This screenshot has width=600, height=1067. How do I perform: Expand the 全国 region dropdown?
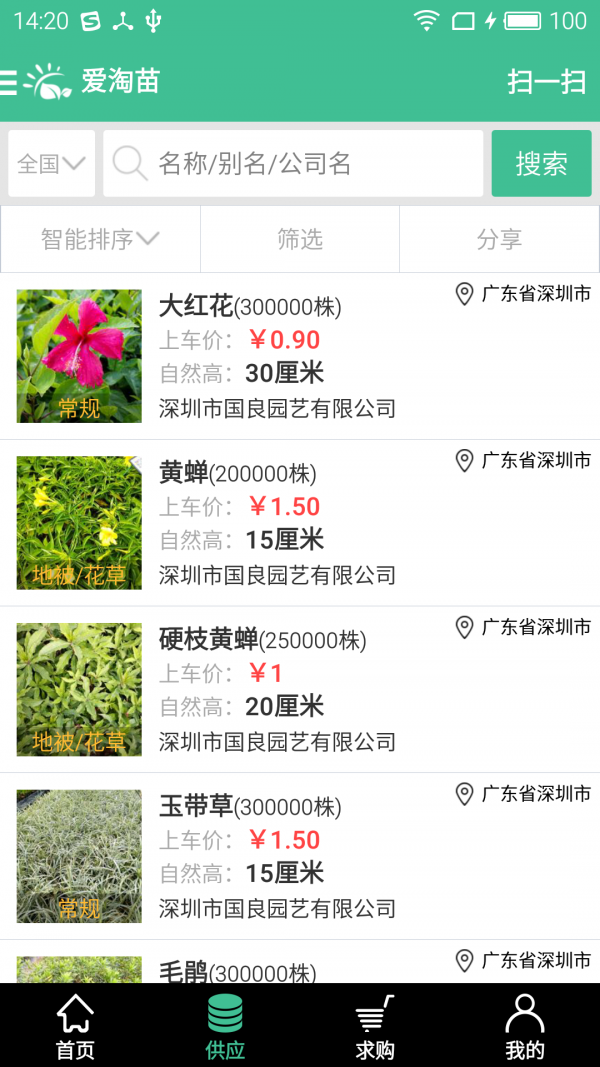[52, 164]
